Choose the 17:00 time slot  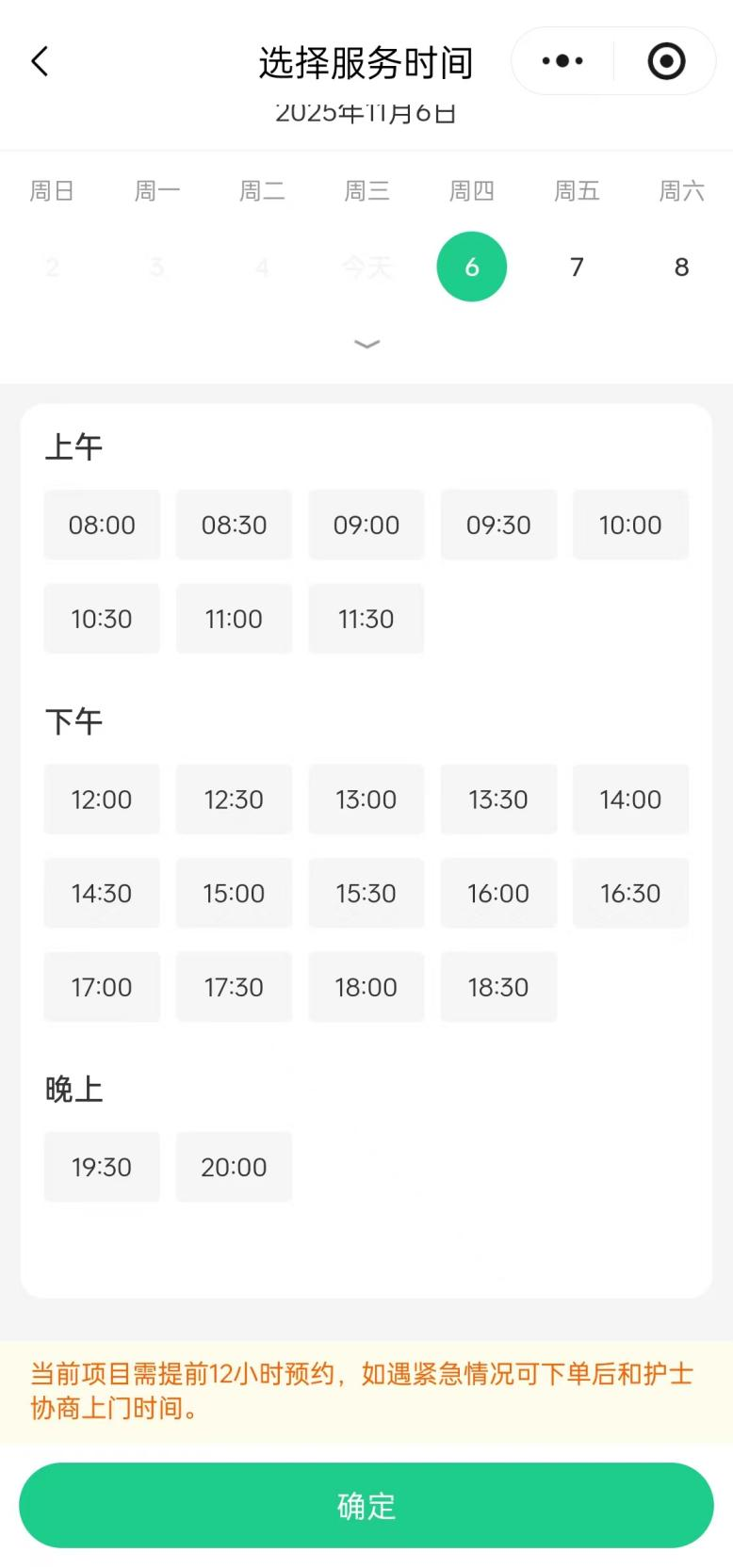click(102, 987)
